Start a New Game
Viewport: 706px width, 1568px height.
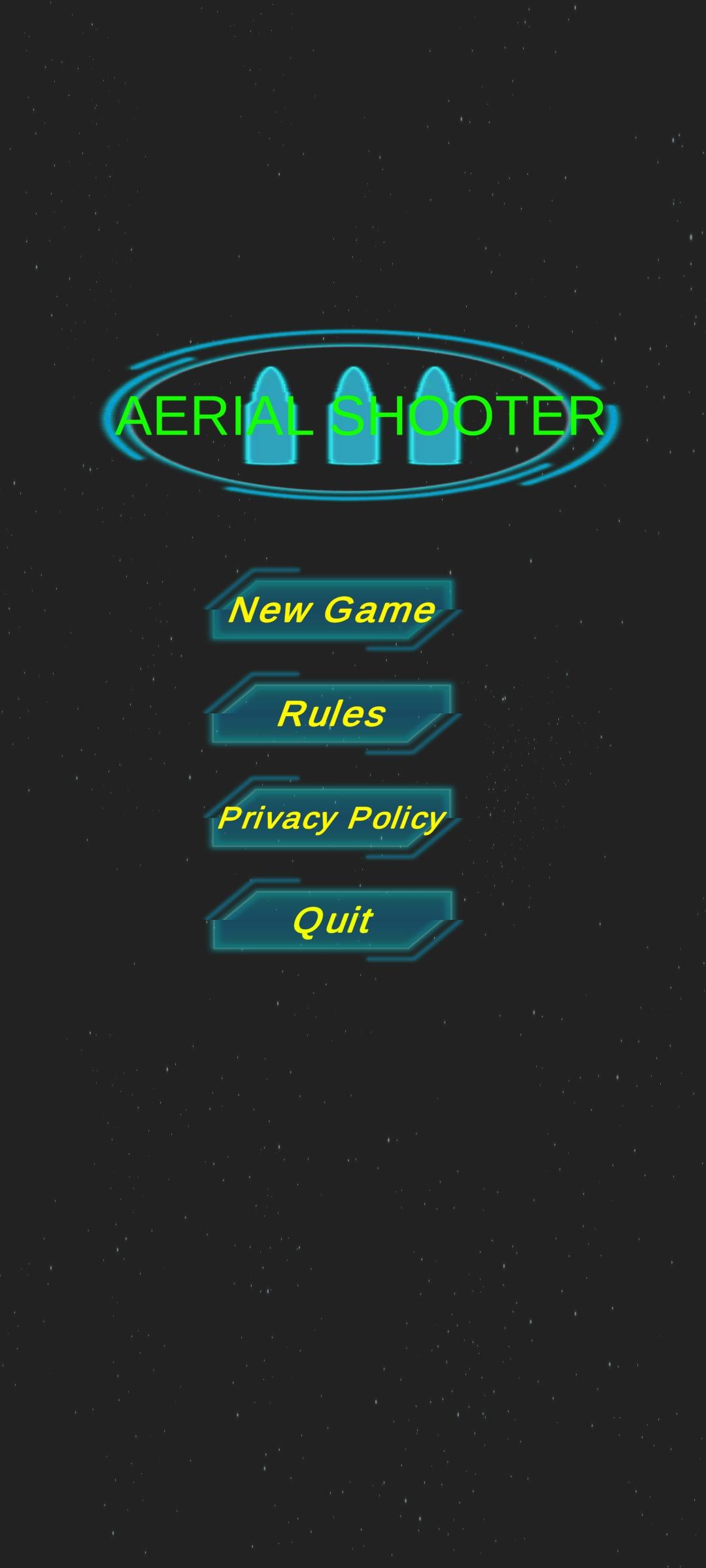click(x=332, y=610)
